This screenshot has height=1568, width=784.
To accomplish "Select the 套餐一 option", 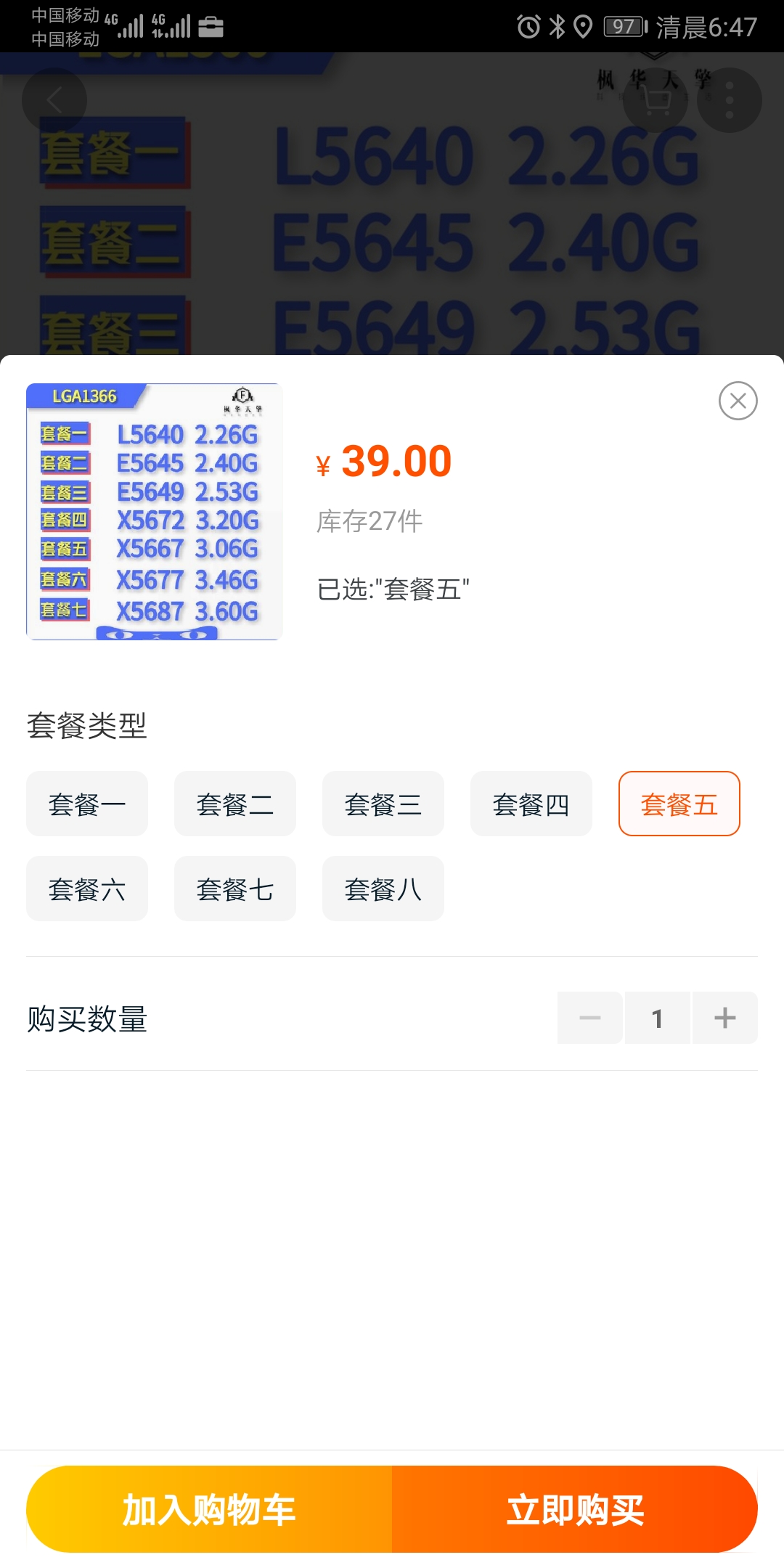I will pyautogui.click(x=87, y=804).
